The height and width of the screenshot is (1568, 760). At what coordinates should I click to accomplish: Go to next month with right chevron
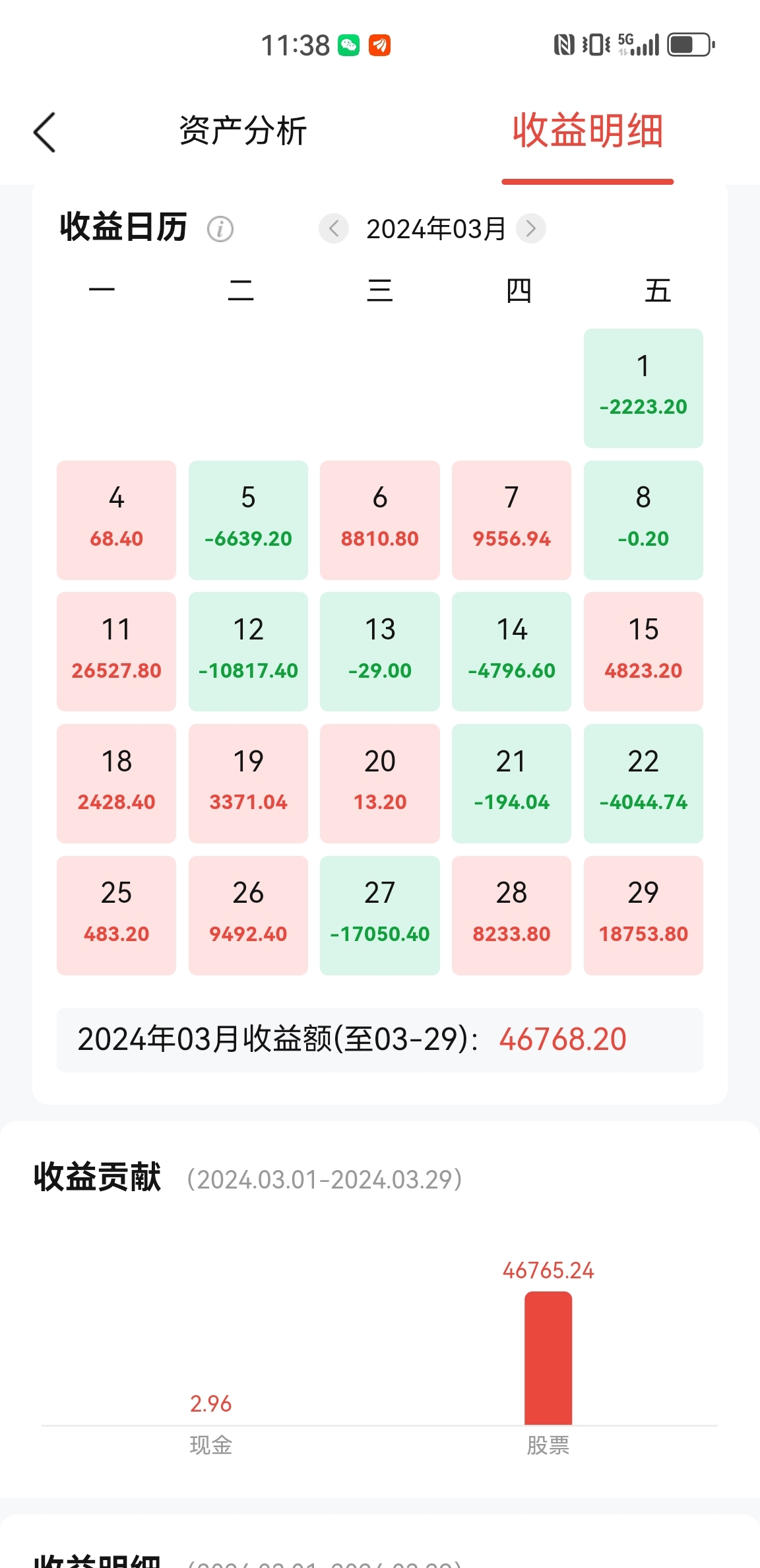coord(532,229)
